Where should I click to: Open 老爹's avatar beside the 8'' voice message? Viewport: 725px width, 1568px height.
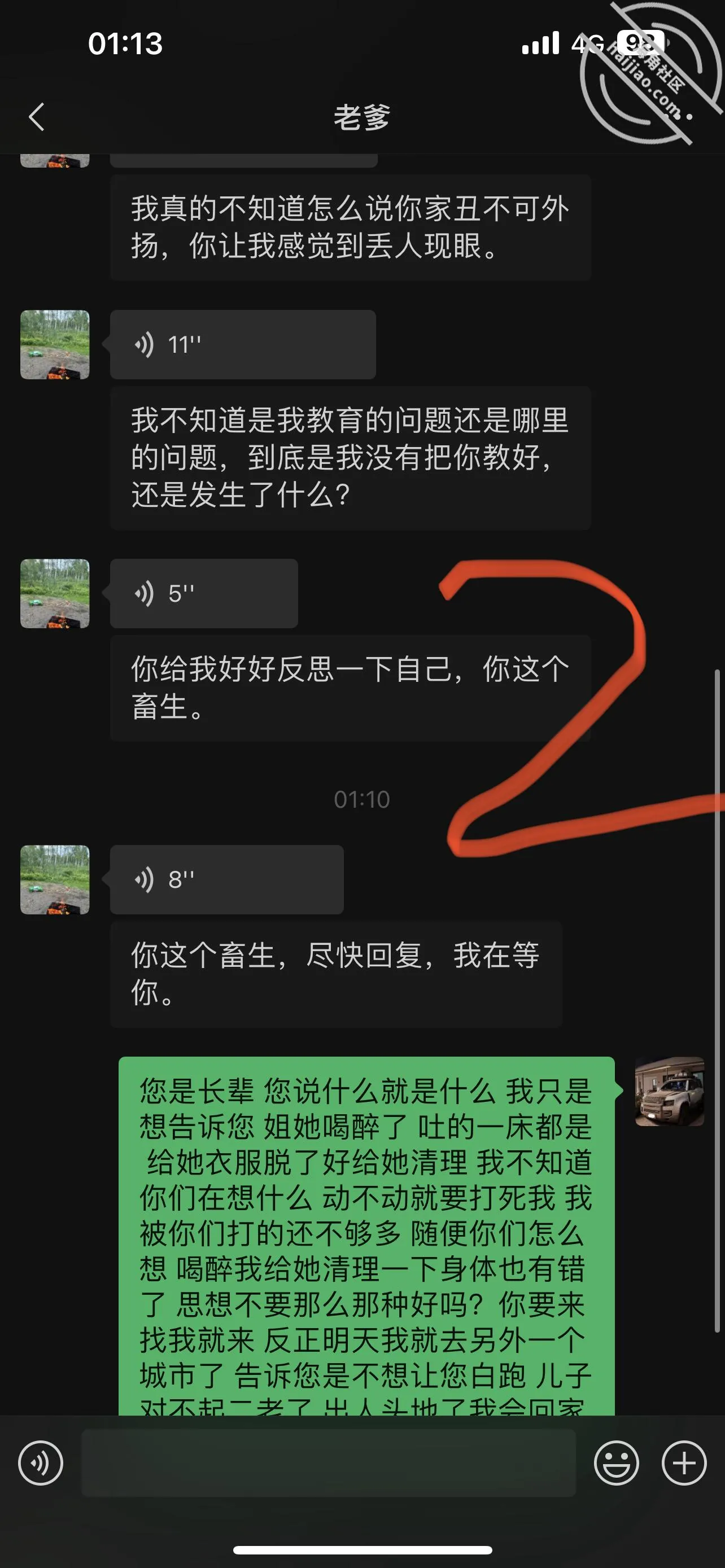55,879
